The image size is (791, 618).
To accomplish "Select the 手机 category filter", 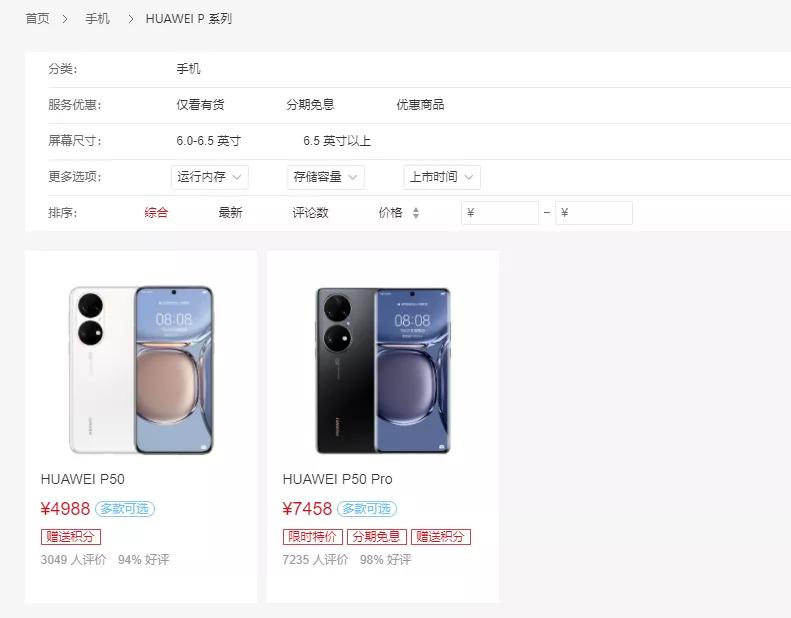I will (188, 69).
